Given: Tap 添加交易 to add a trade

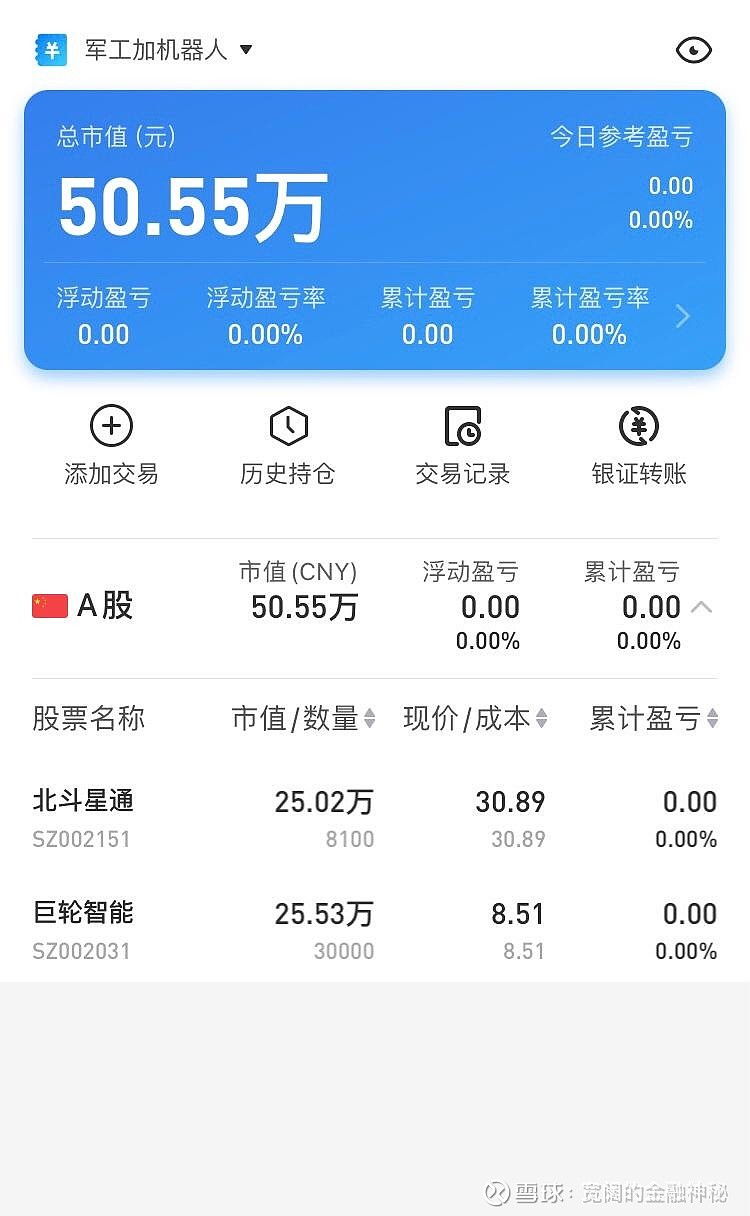Looking at the screenshot, I should tap(111, 446).
